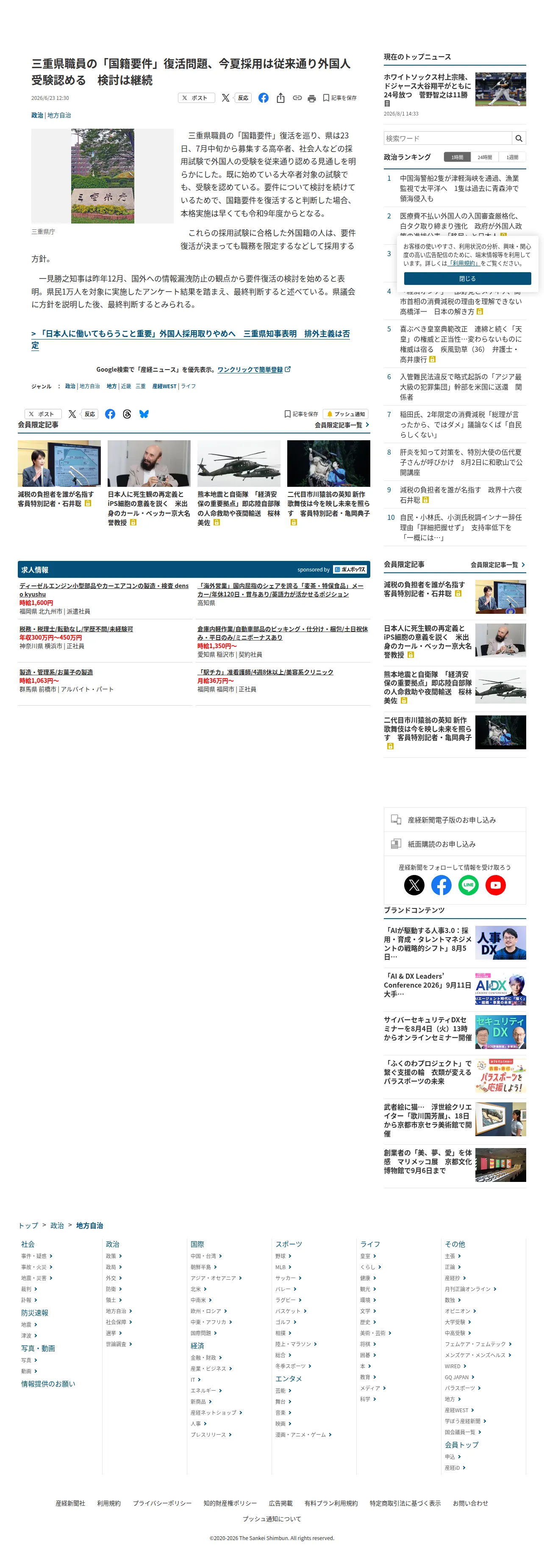544x1568 pixels.
Task: Open プライバシーポリシー in the footer
Action: pos(162,1504)
